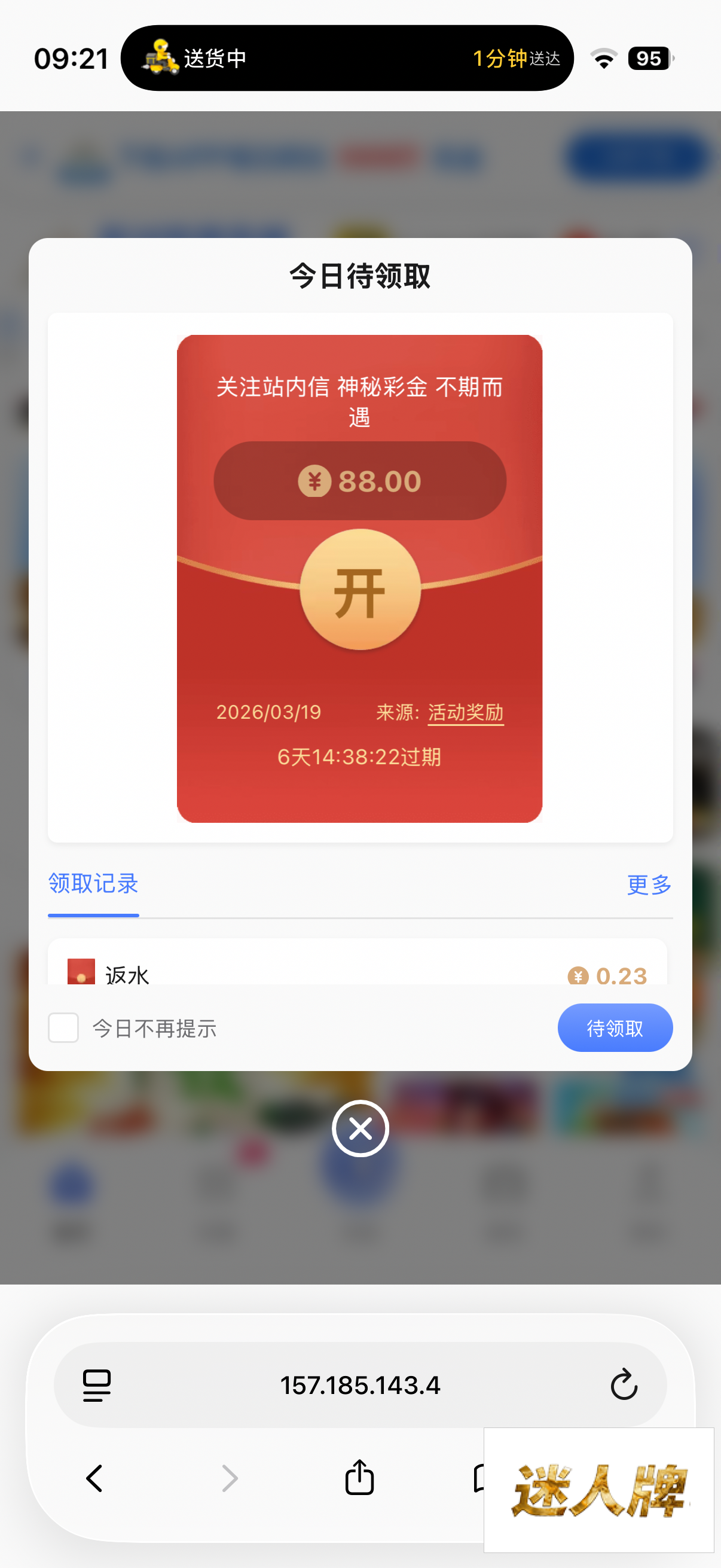
Task: Go back in the browser
Action: coord(94,1478)
